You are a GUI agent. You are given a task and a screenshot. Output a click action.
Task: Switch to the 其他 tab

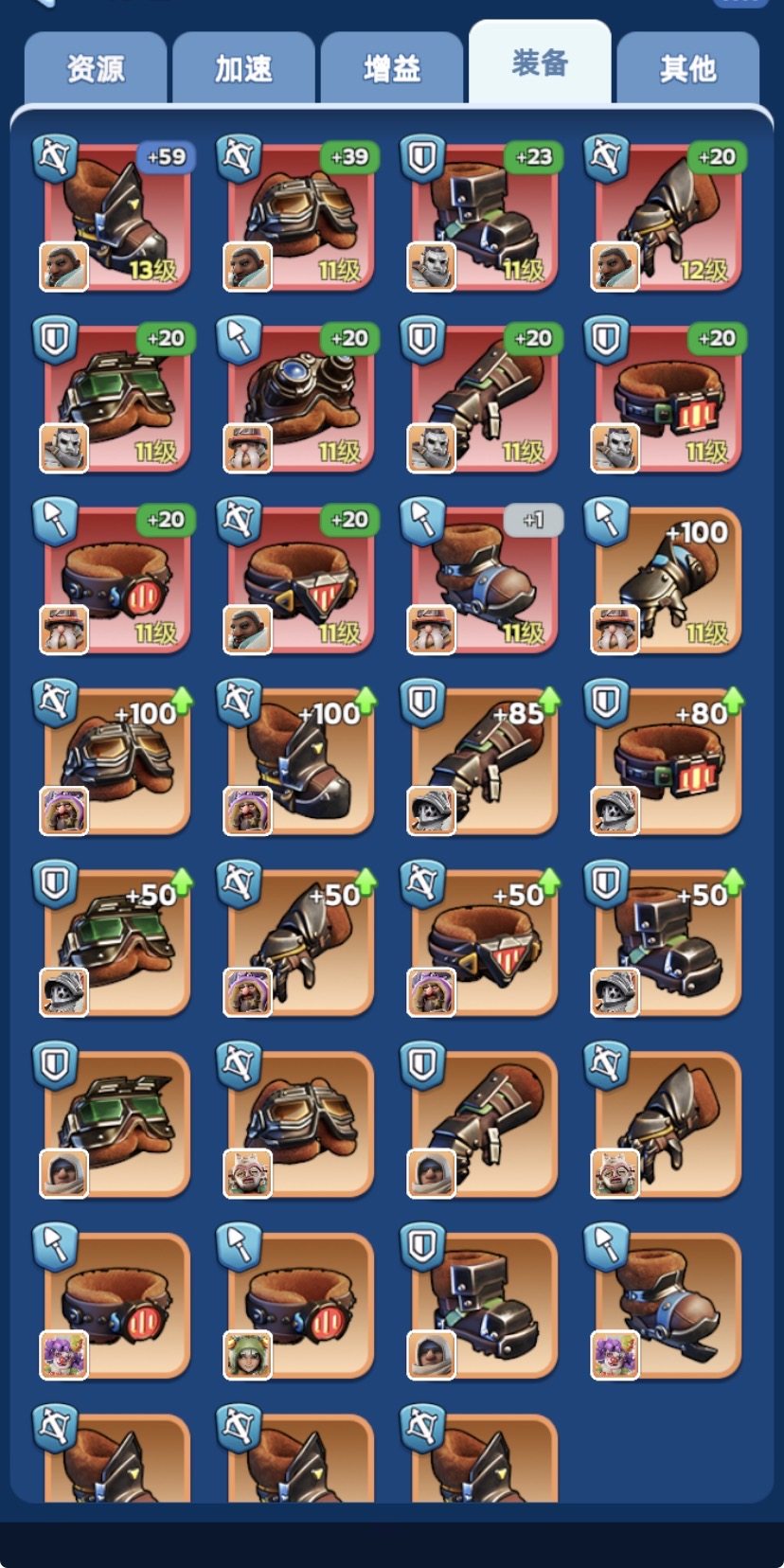tap(687, 68)
